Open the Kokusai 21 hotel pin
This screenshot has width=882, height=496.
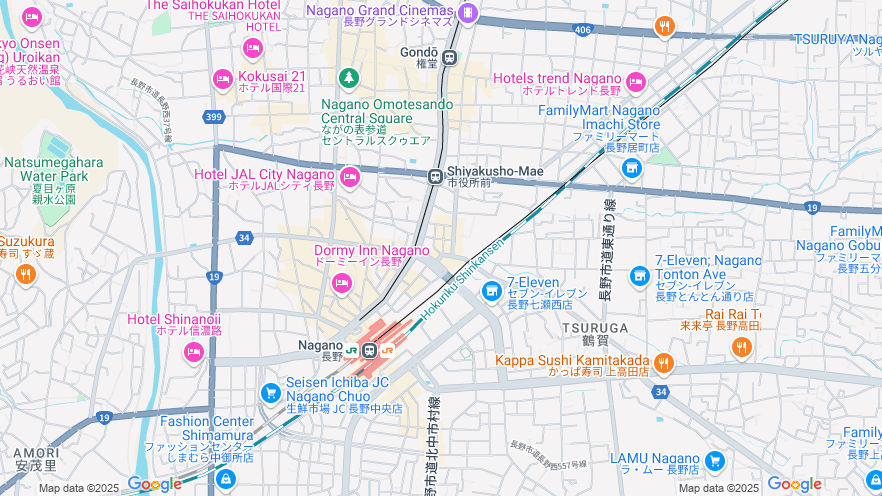[x=222, y=78]
